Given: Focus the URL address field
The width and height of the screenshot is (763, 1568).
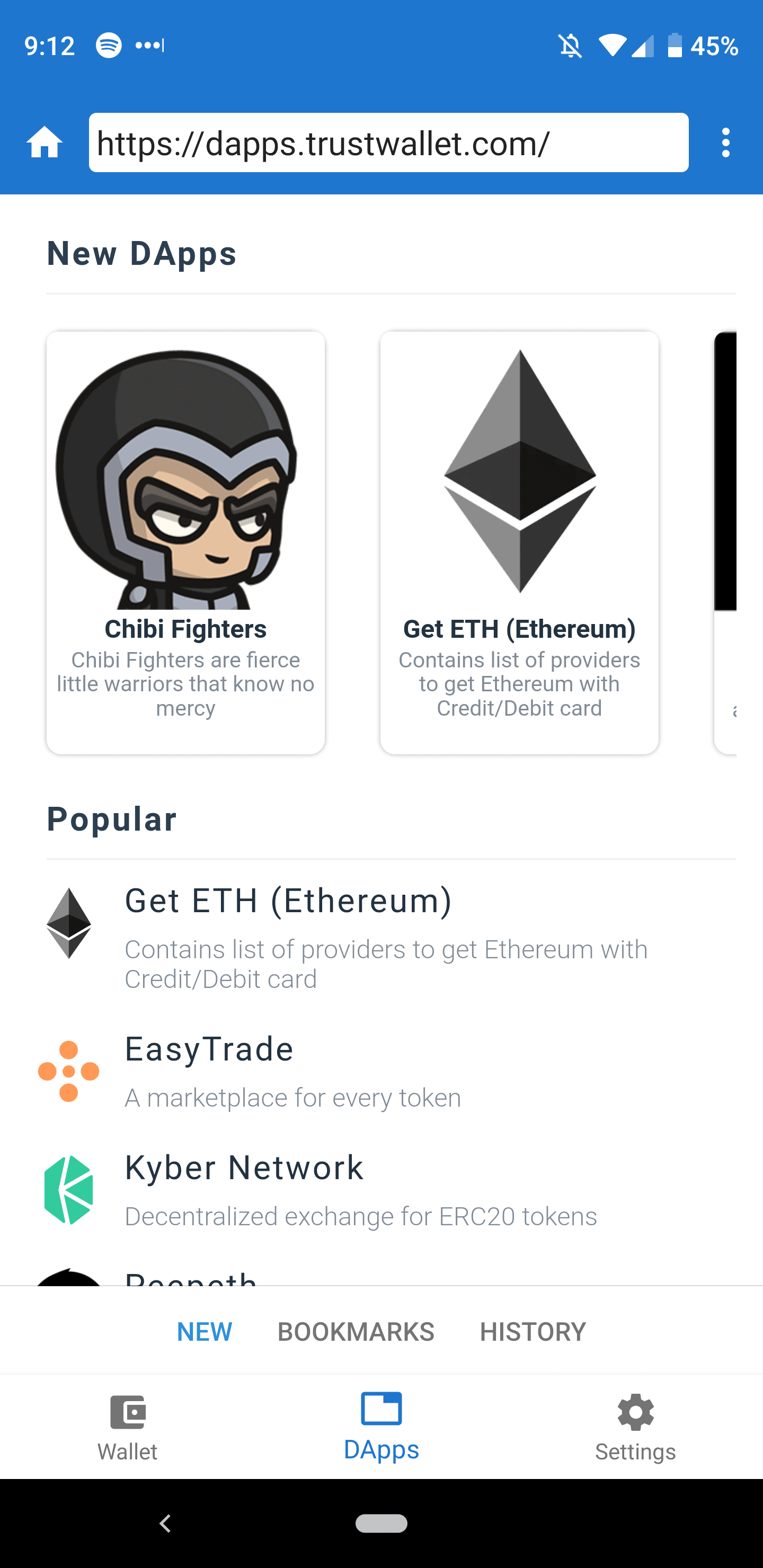Looking at the screenshot, I should 388,142.
